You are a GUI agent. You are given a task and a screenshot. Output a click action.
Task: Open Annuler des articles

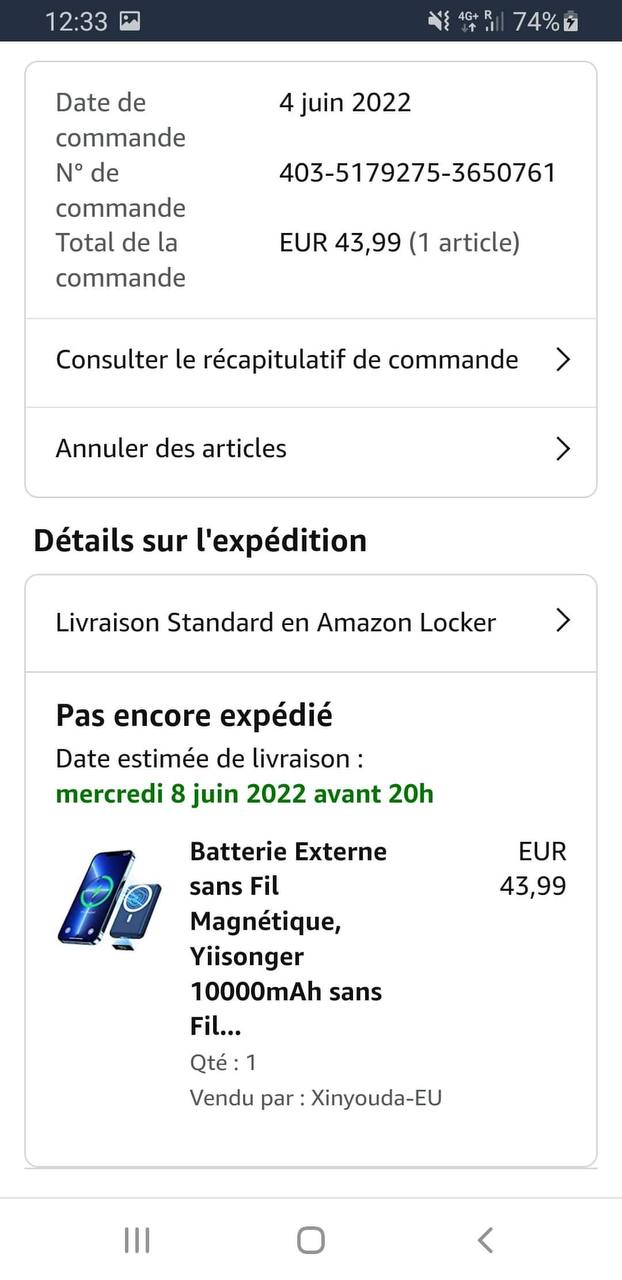(x=310, y=449)
